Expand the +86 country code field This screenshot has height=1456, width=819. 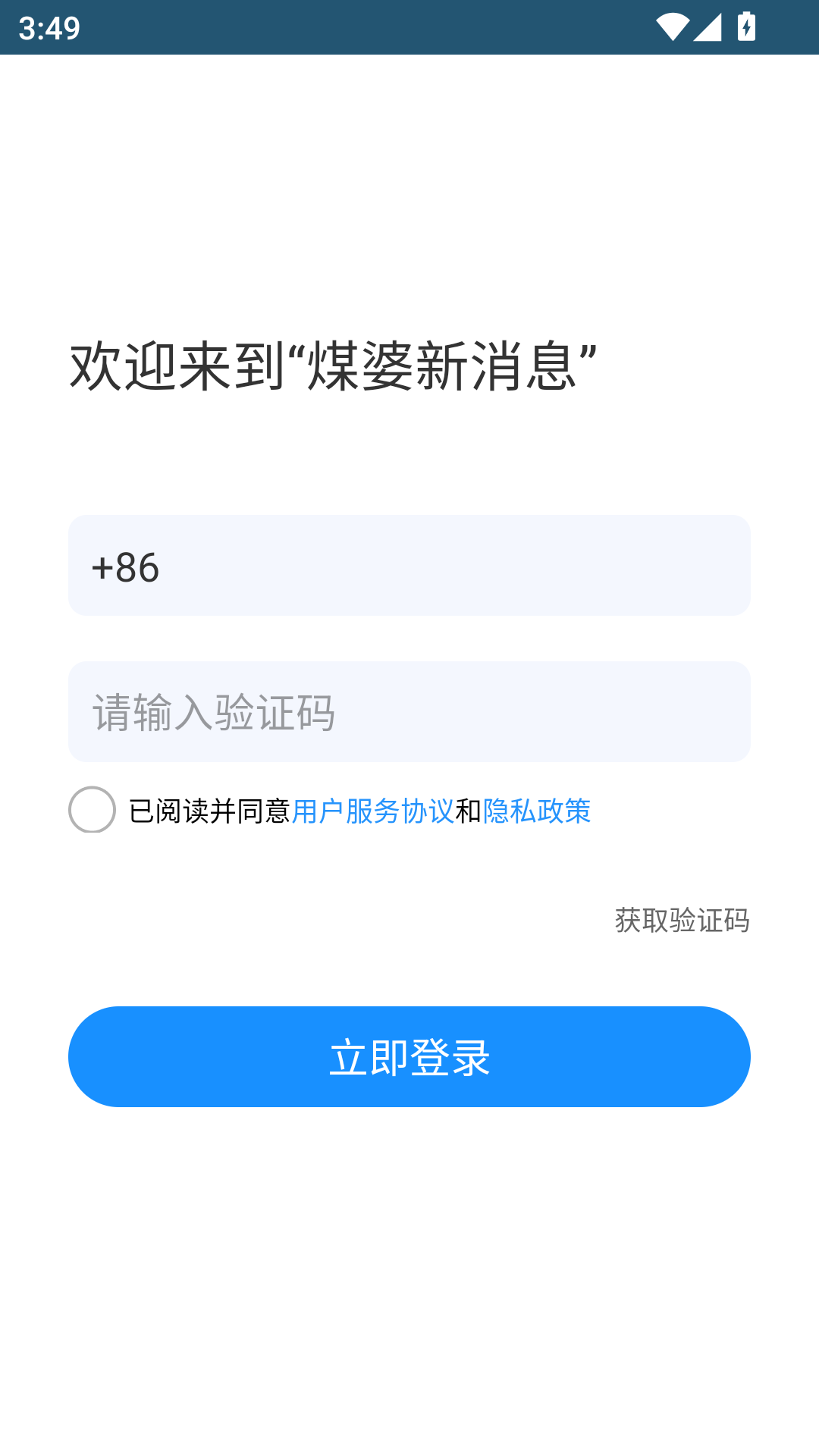pos(409,564)
